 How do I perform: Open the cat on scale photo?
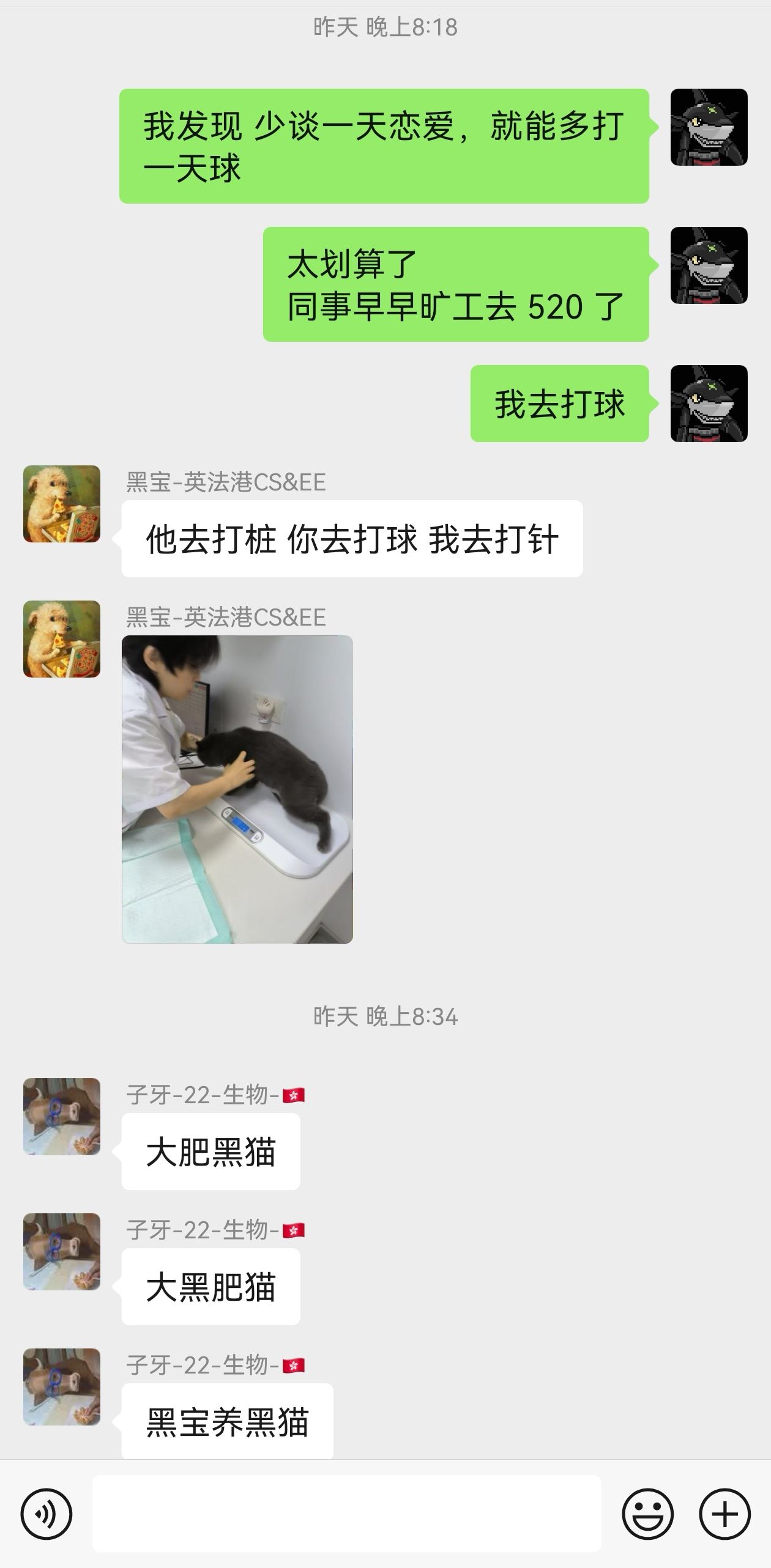(237, 789)
